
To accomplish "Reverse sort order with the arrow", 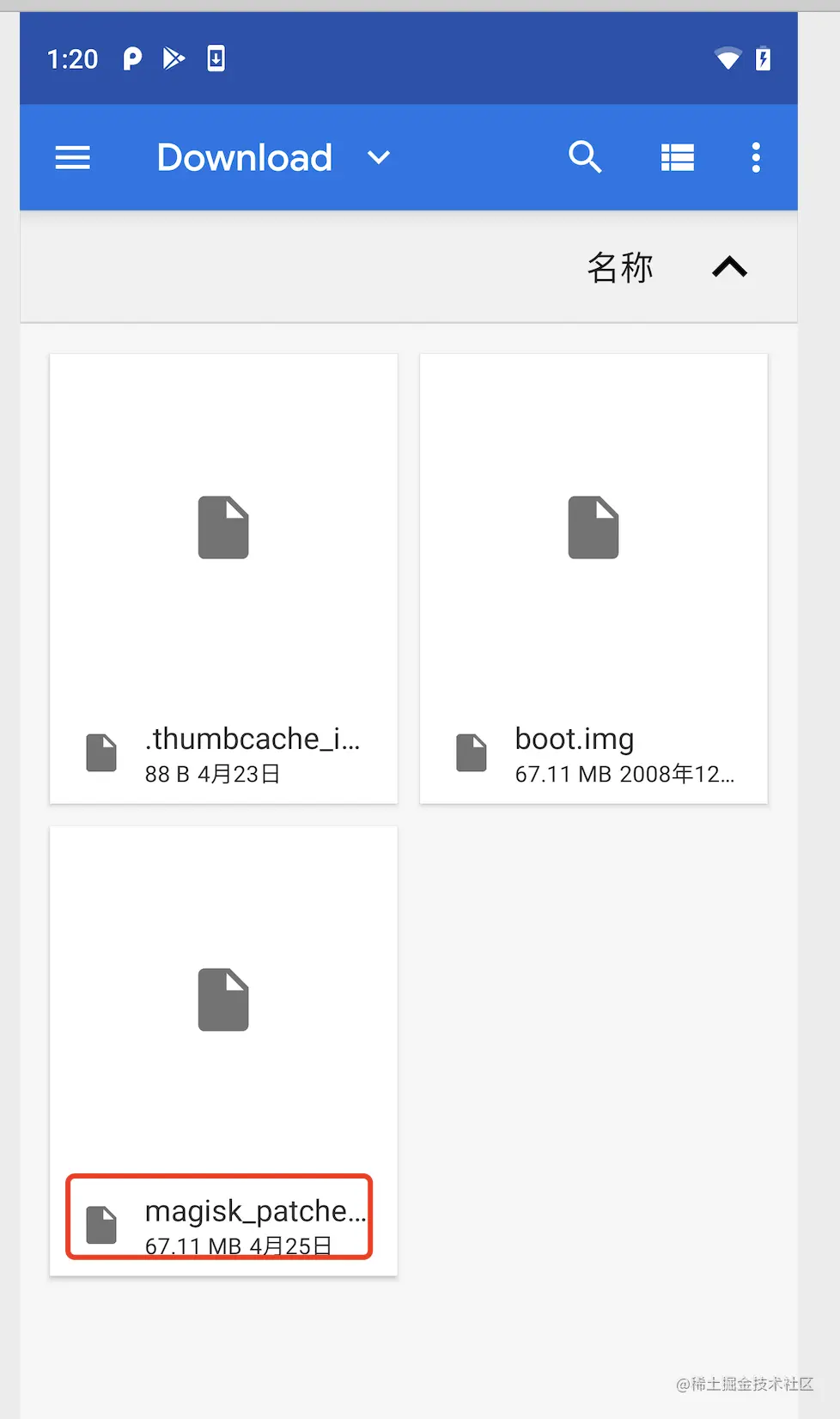I will [730, 267].
